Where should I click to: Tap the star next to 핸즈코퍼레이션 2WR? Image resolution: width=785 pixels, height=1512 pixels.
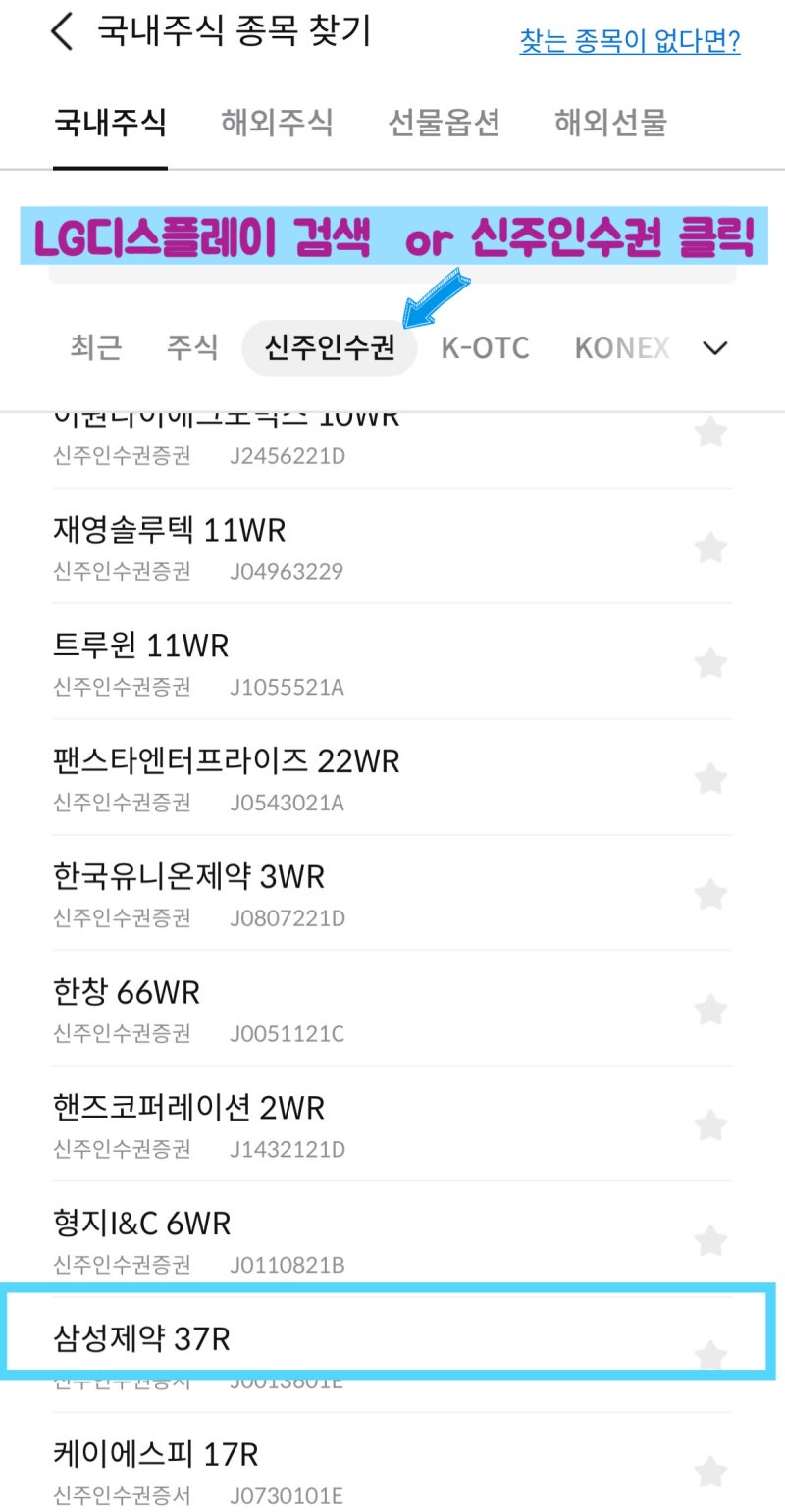click(711, 1124)
